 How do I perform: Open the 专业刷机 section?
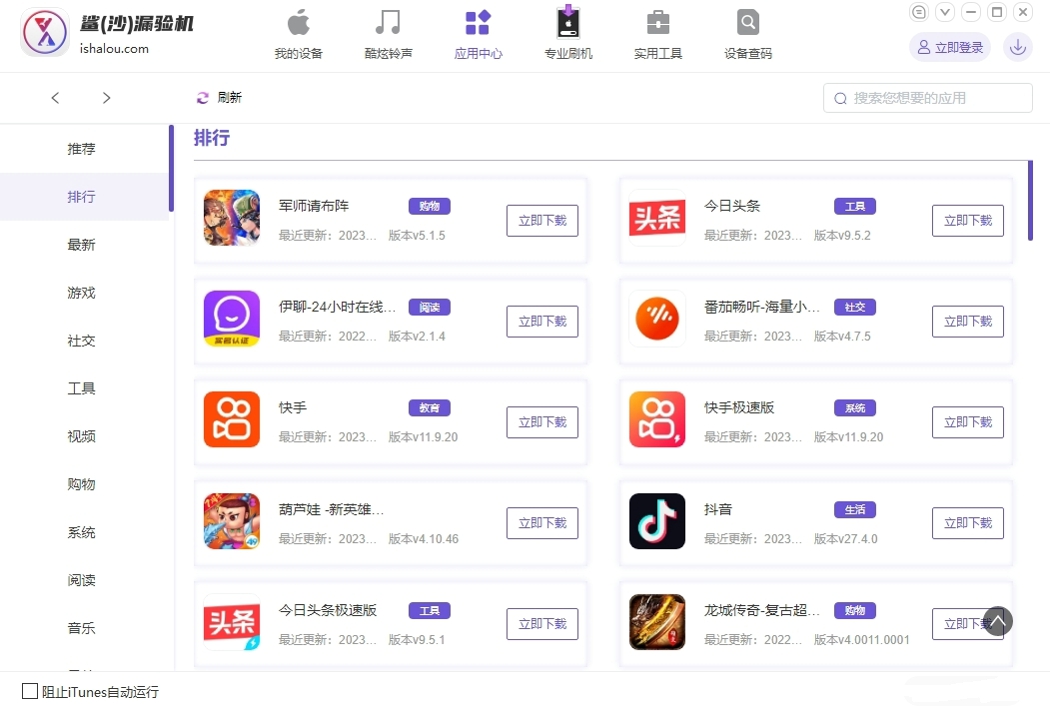coord(568,34)
